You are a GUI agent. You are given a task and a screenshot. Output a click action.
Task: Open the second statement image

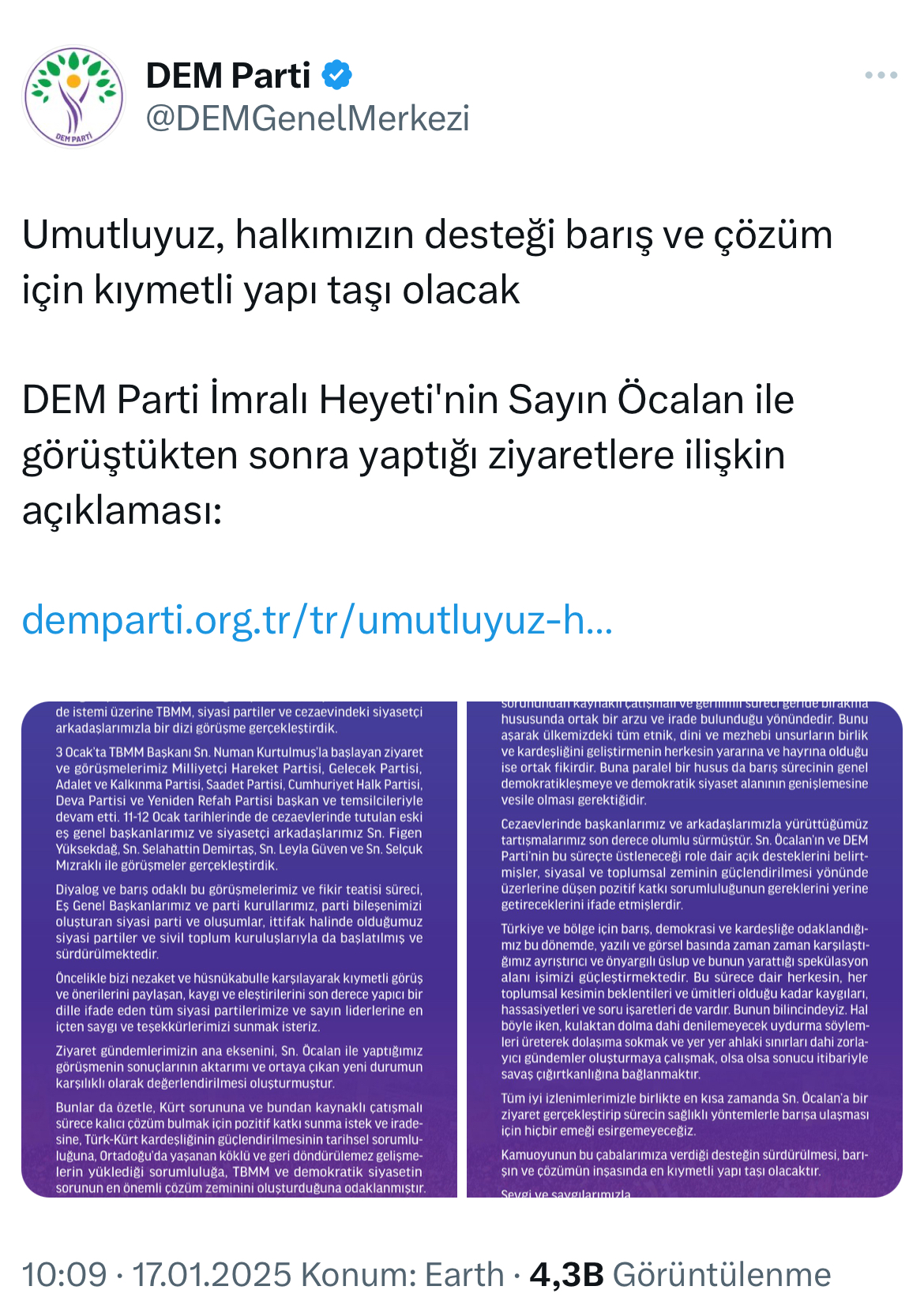[x=684, y=949]
